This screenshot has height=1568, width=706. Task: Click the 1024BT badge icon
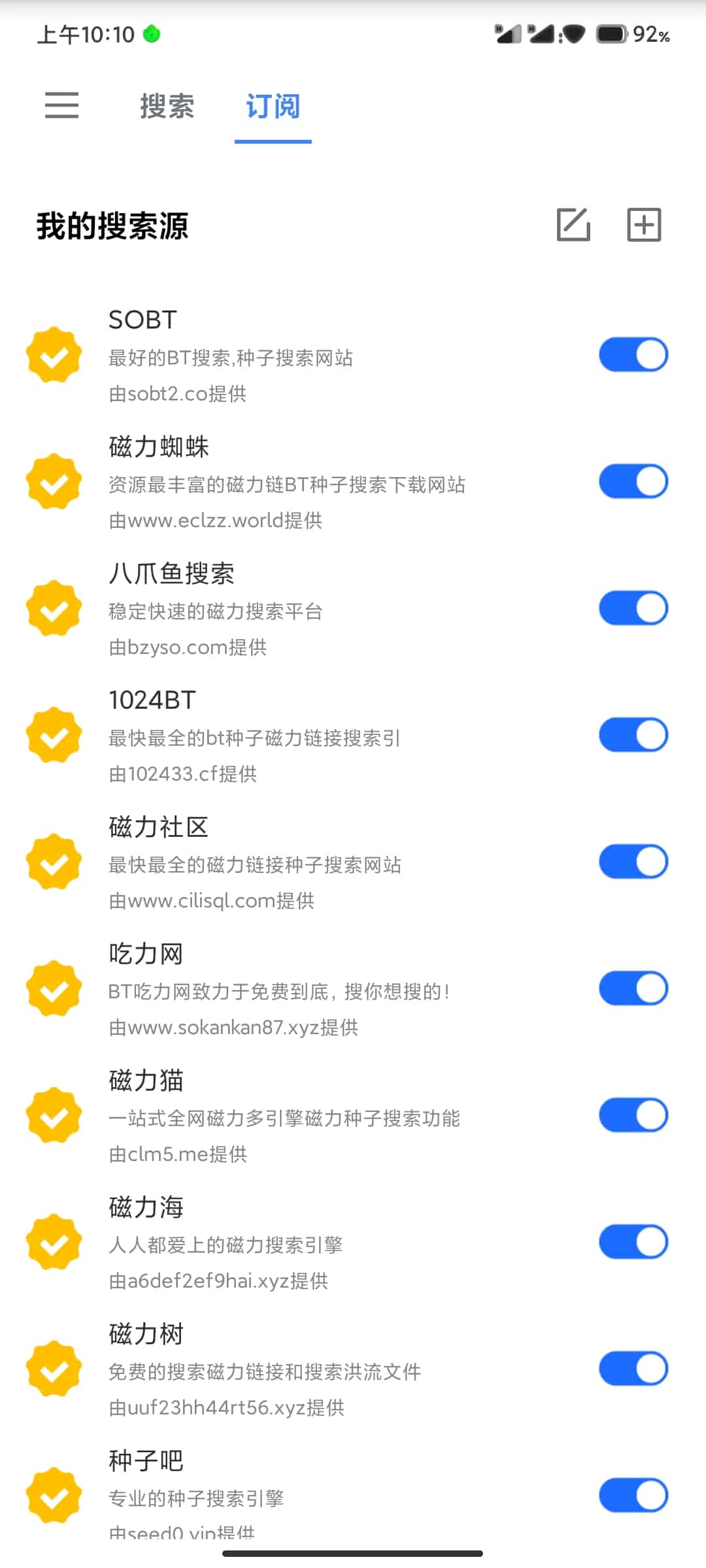pyautogui.click(x=54, y=735)
